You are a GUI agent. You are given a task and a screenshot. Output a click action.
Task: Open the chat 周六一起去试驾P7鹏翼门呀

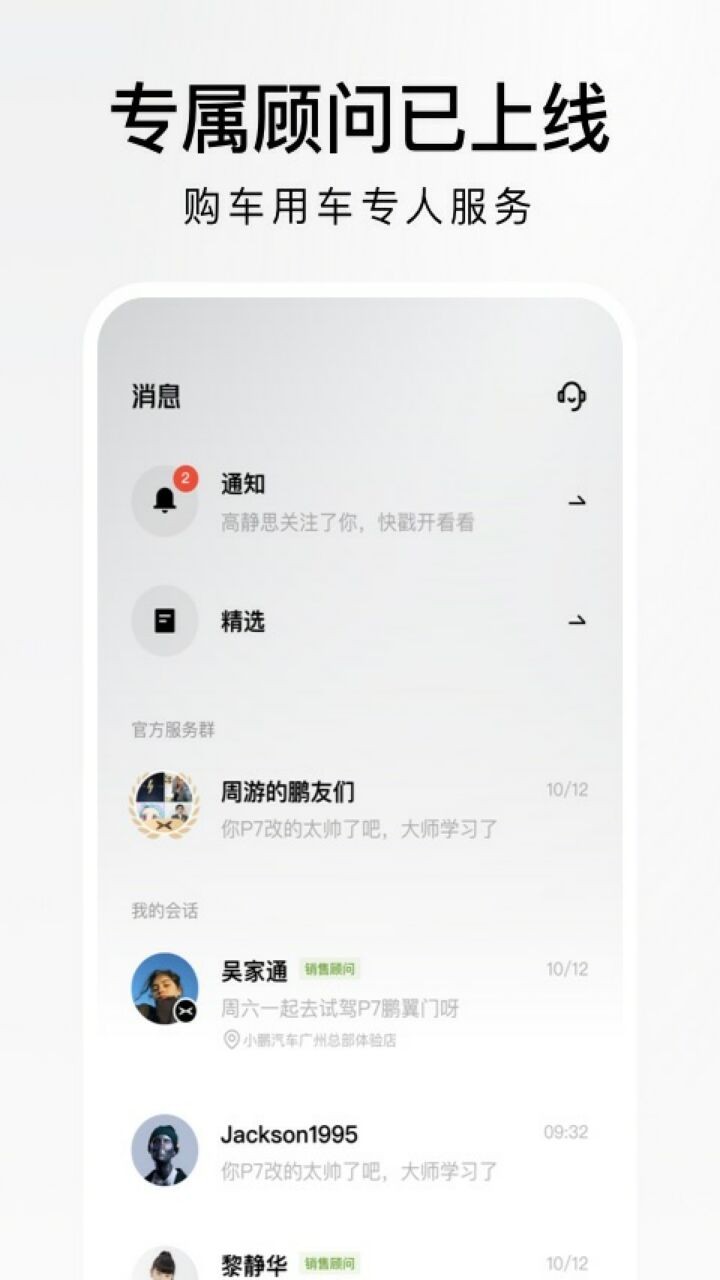340,1010
